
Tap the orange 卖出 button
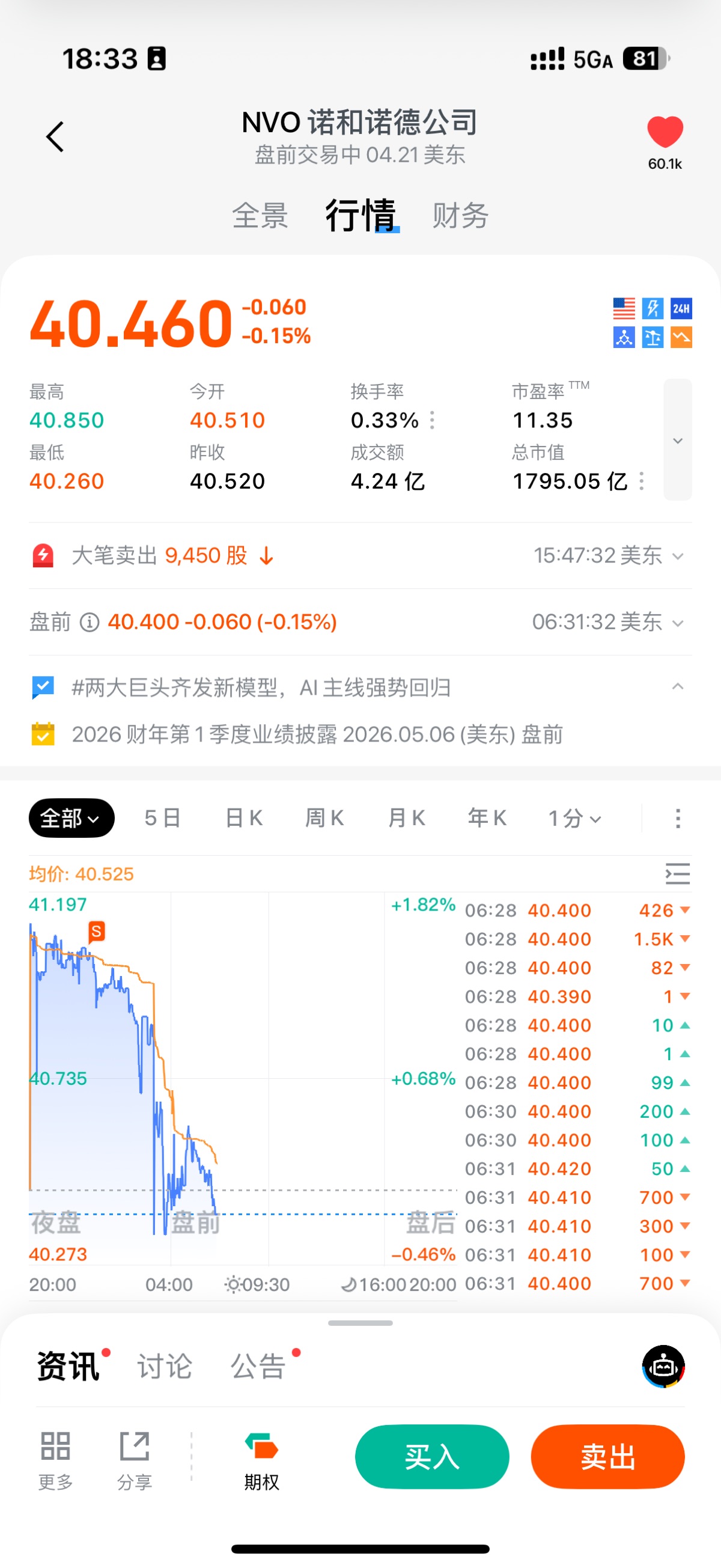pyautogui.click(x=607, y=1457)
